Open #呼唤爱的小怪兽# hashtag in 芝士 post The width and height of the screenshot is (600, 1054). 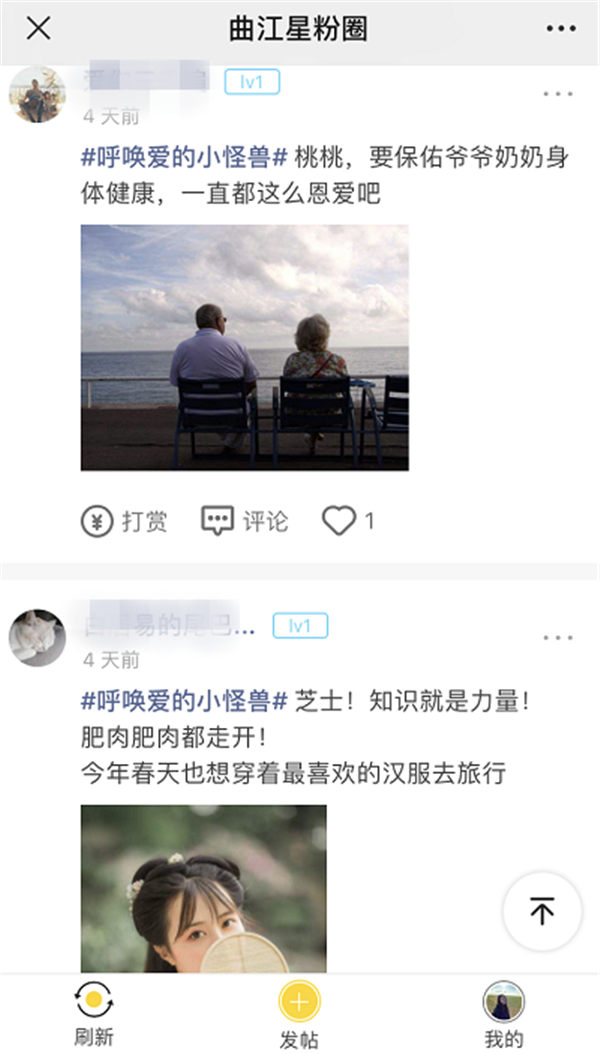185,702
